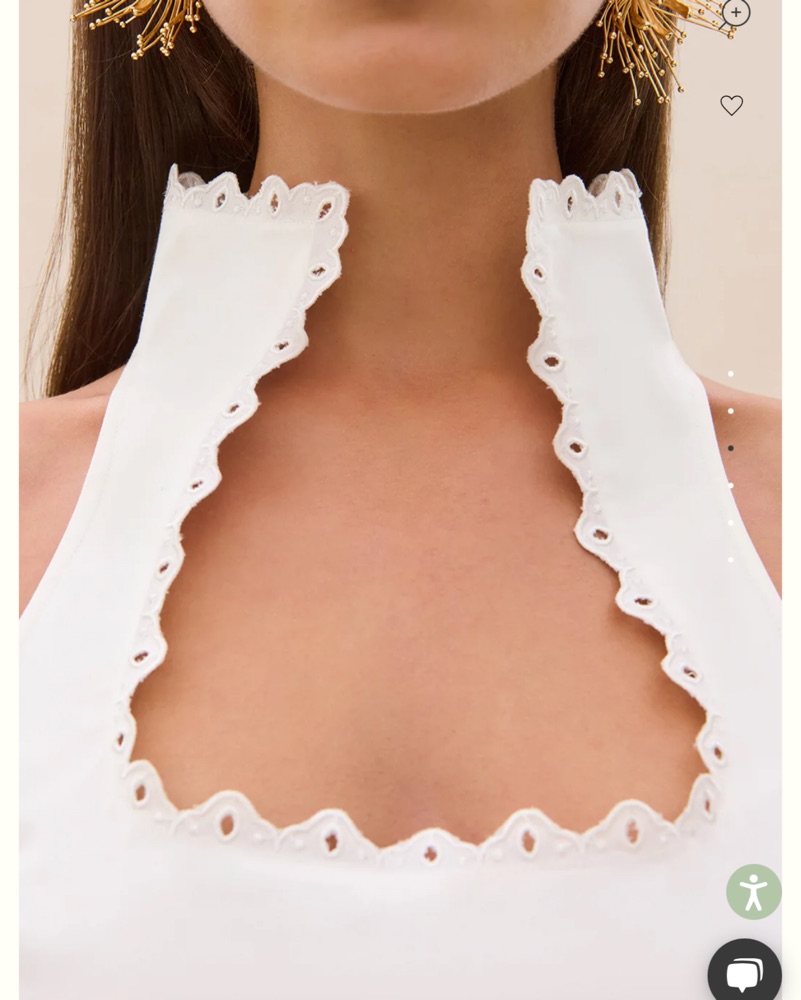Open the accessibility options button
This screenshot has width=801, height=1000.
(753, 891)
